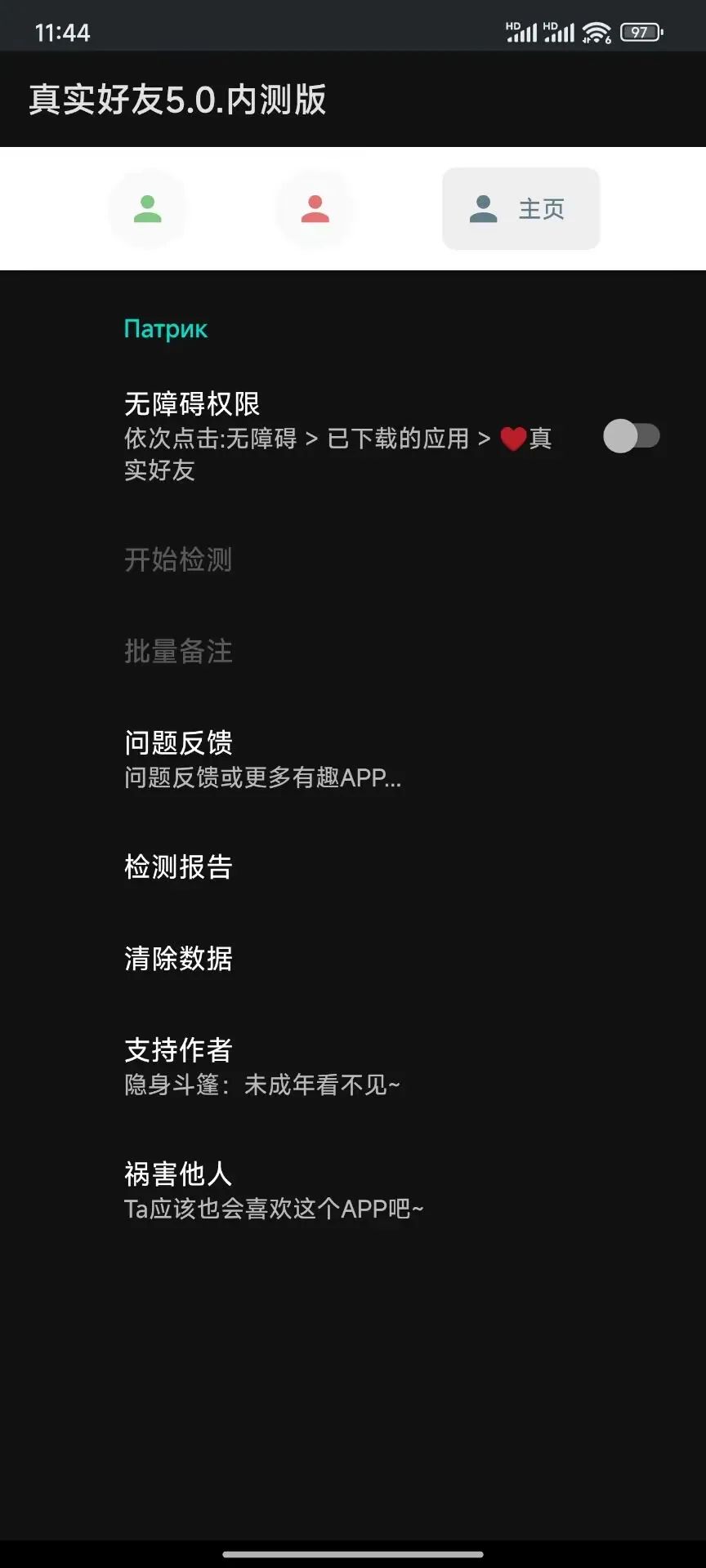Viewport: 706px width, 1568px height.
Task: Switch to the red person tab
Action: tap(315, 209)
